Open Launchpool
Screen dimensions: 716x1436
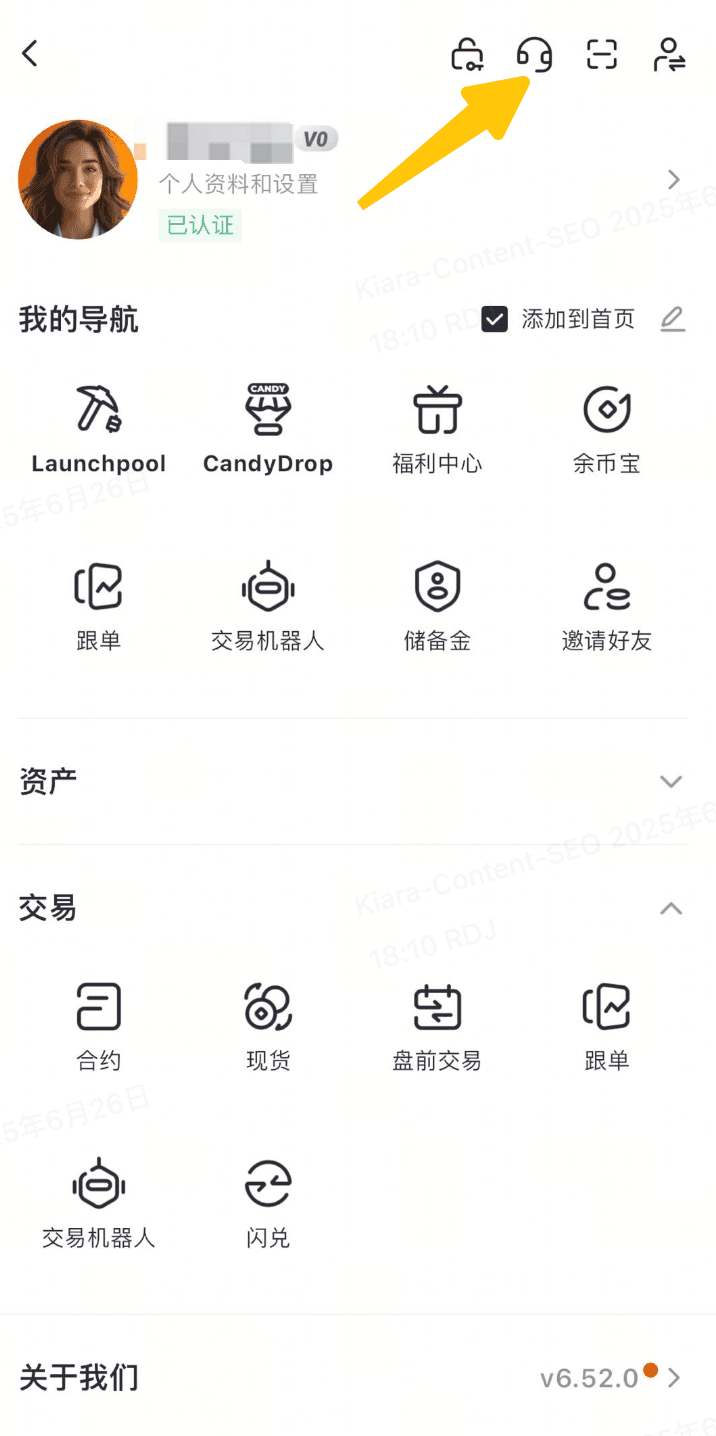point(98,428)
